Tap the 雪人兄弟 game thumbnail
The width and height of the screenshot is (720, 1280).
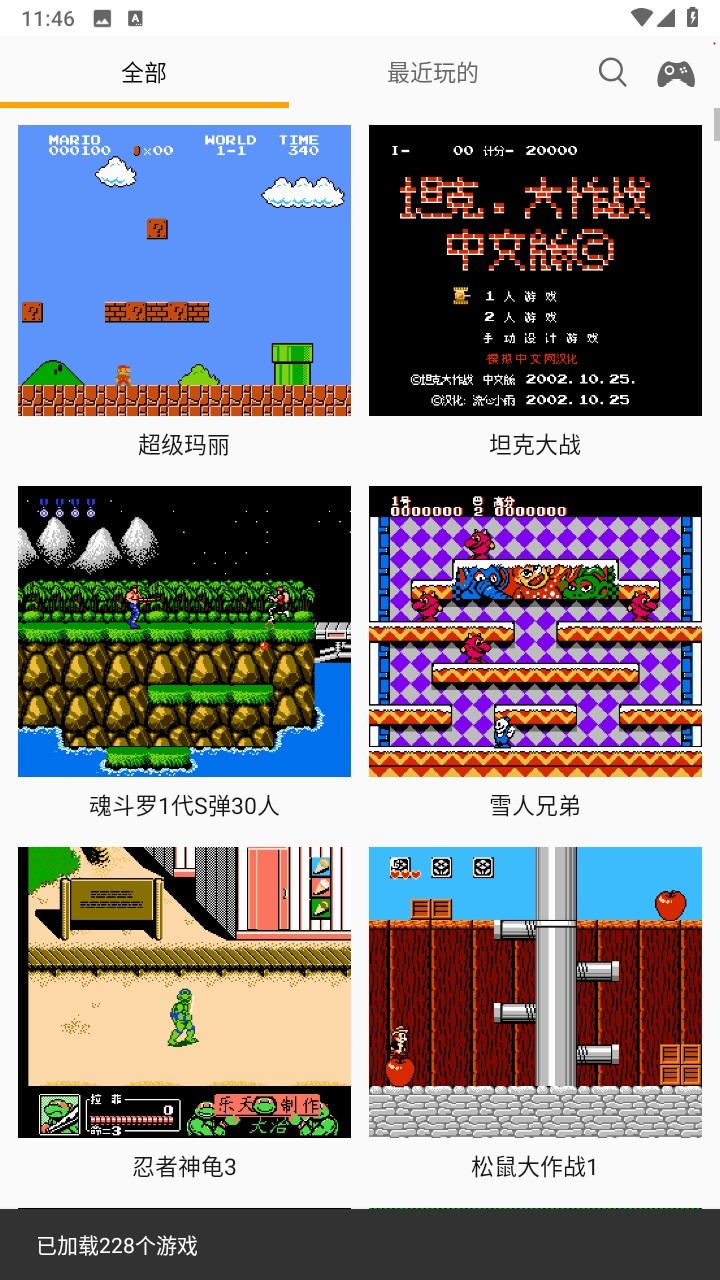(535, 631)
